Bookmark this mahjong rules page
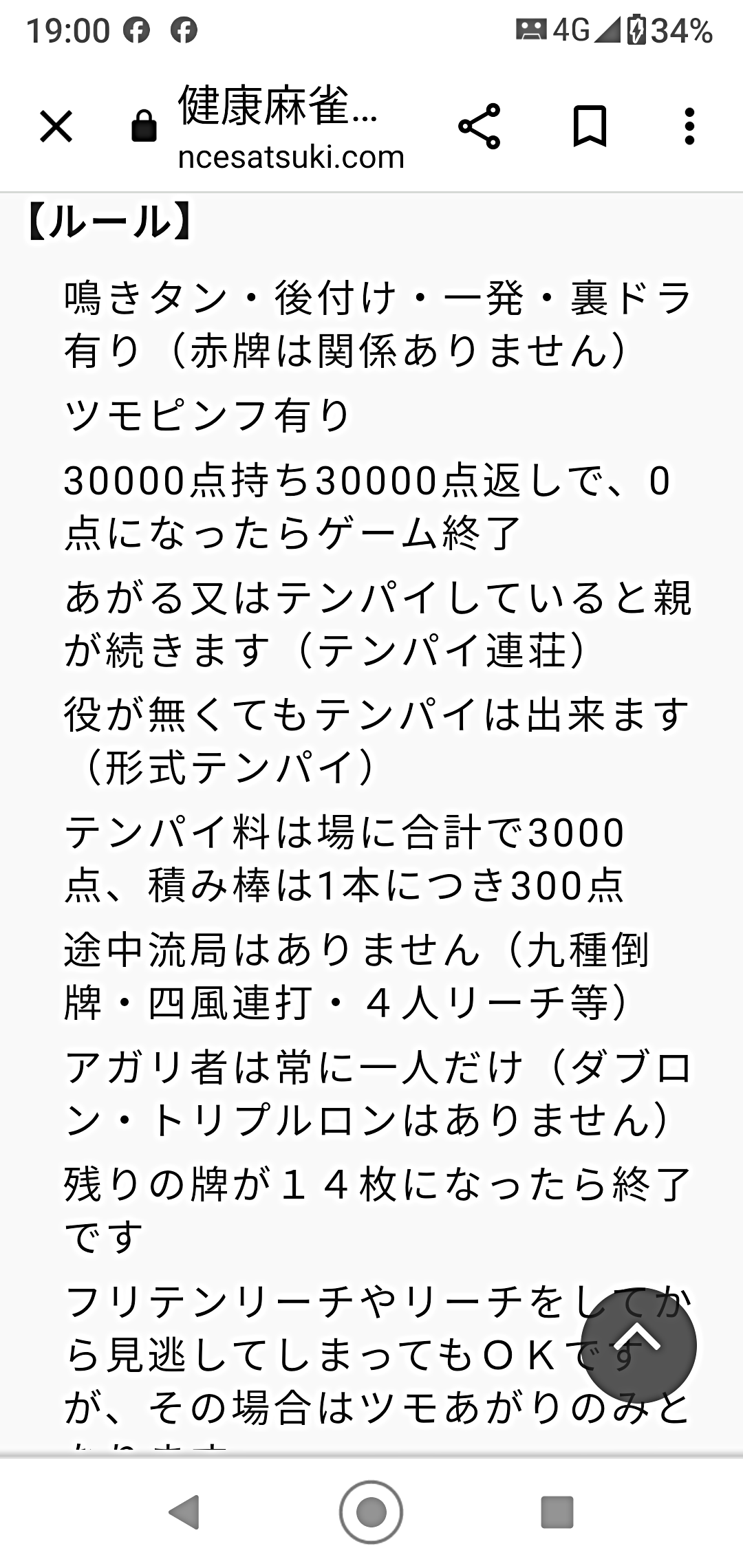The width and height of the screenshot is (743, 1568). pos(590,127)
